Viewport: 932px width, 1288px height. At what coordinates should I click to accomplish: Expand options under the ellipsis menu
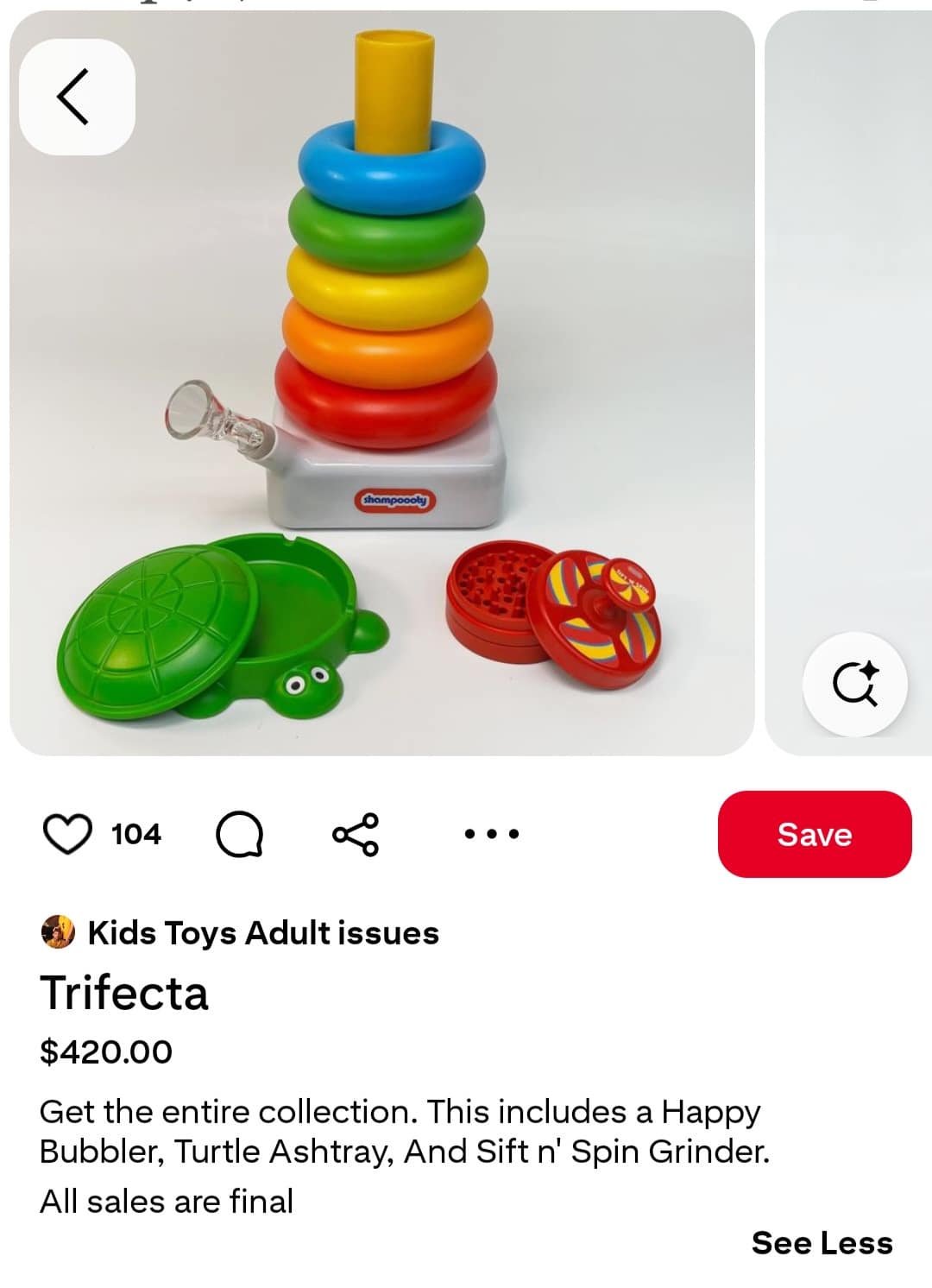(490, 833)
